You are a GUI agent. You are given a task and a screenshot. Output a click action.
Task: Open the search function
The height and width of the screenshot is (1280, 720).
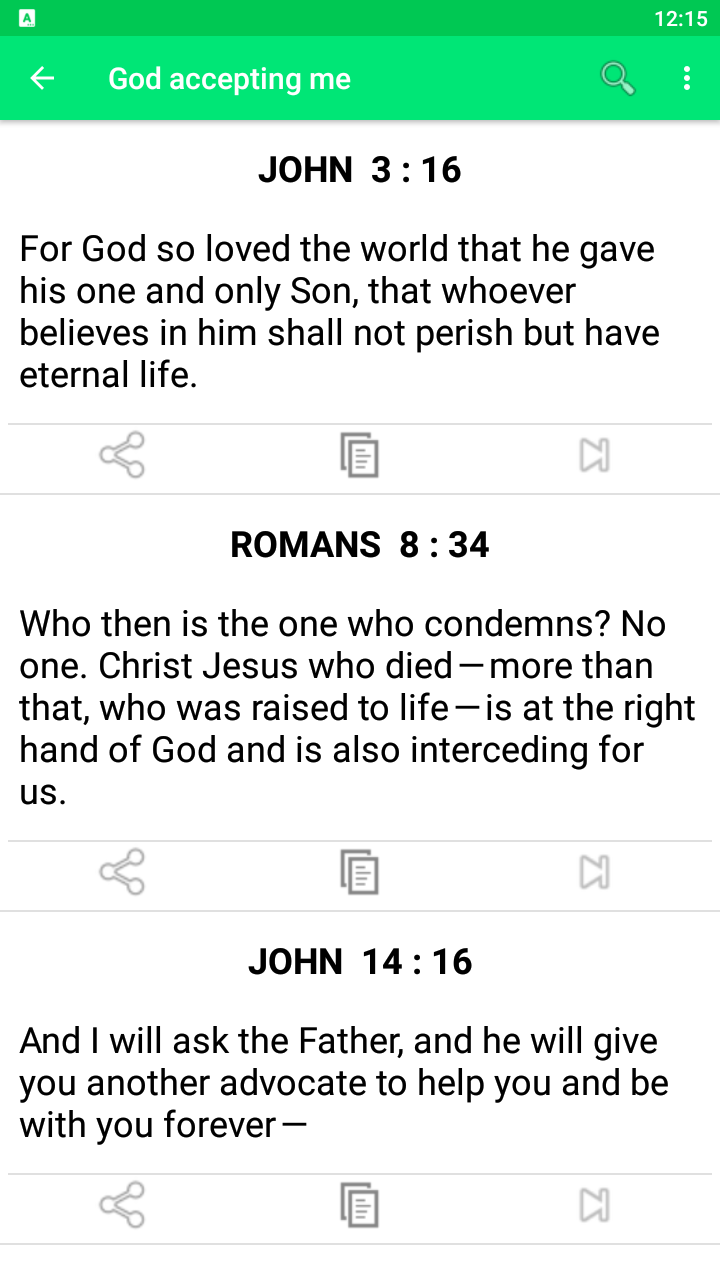pyautogui.click(x=617, y=78)
